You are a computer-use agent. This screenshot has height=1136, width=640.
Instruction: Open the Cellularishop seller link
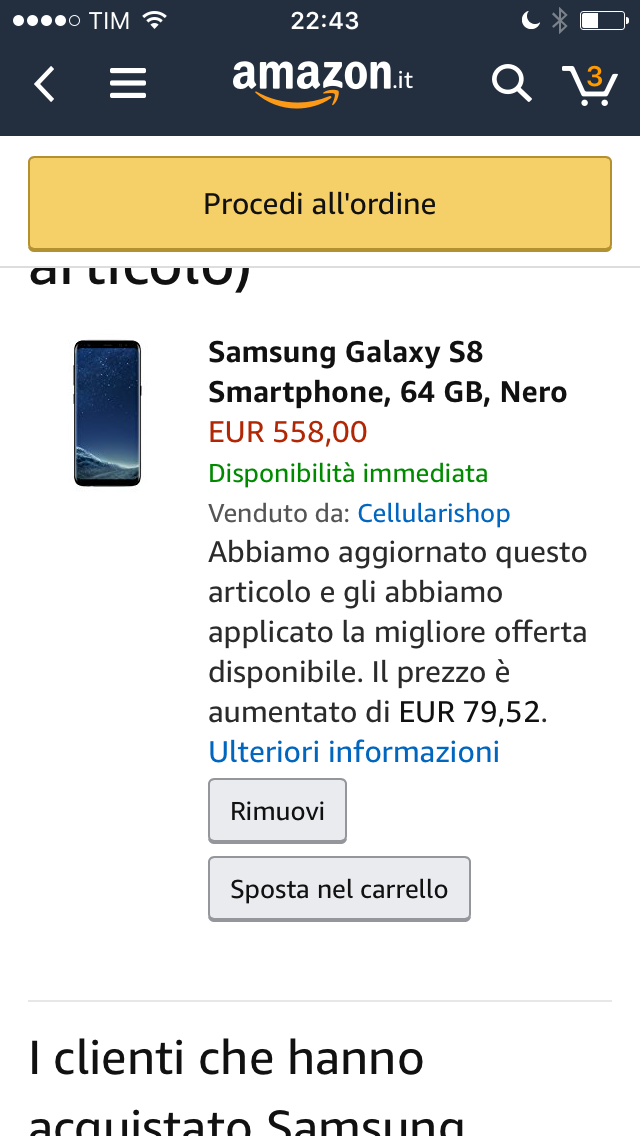click(x=434, y=513)
